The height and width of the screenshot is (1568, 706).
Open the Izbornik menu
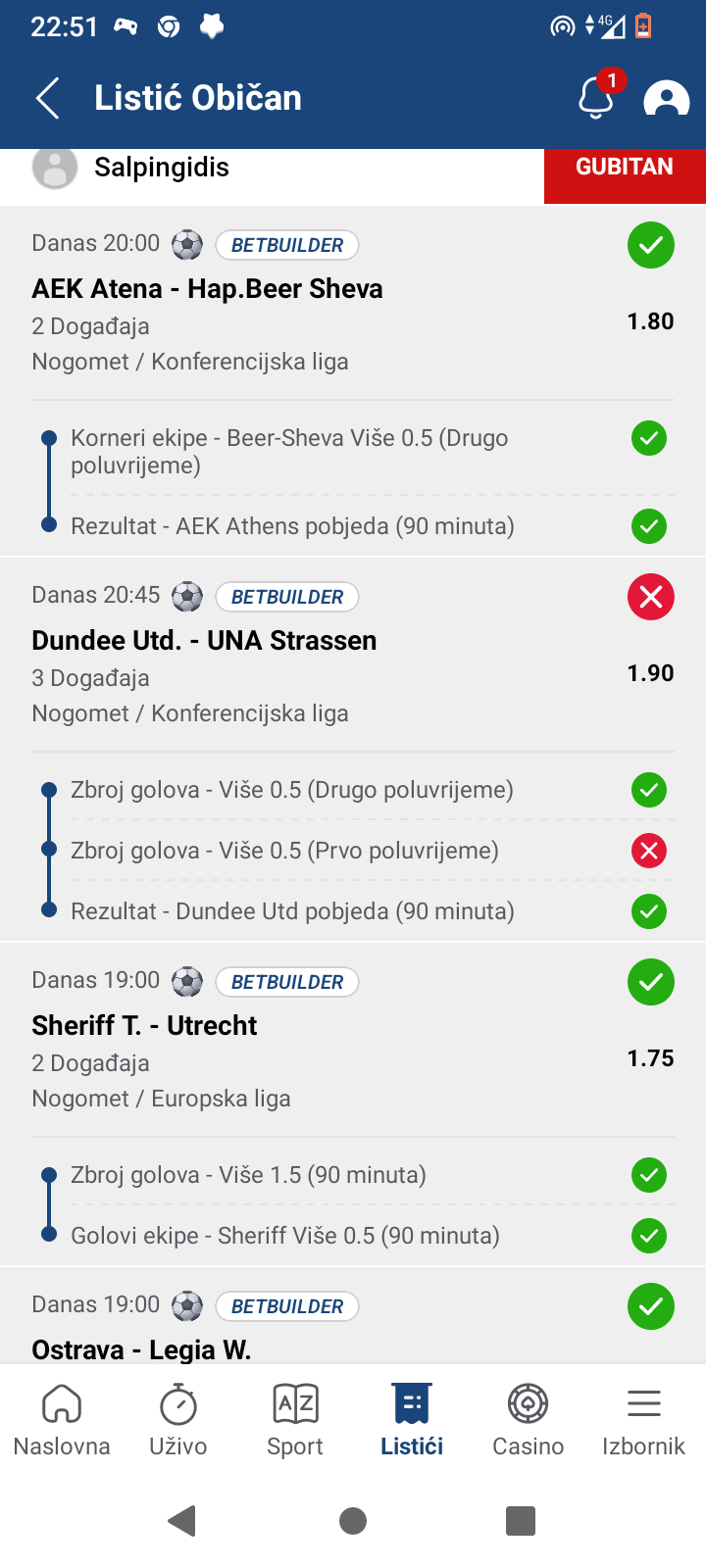(x=643, y=1420)
